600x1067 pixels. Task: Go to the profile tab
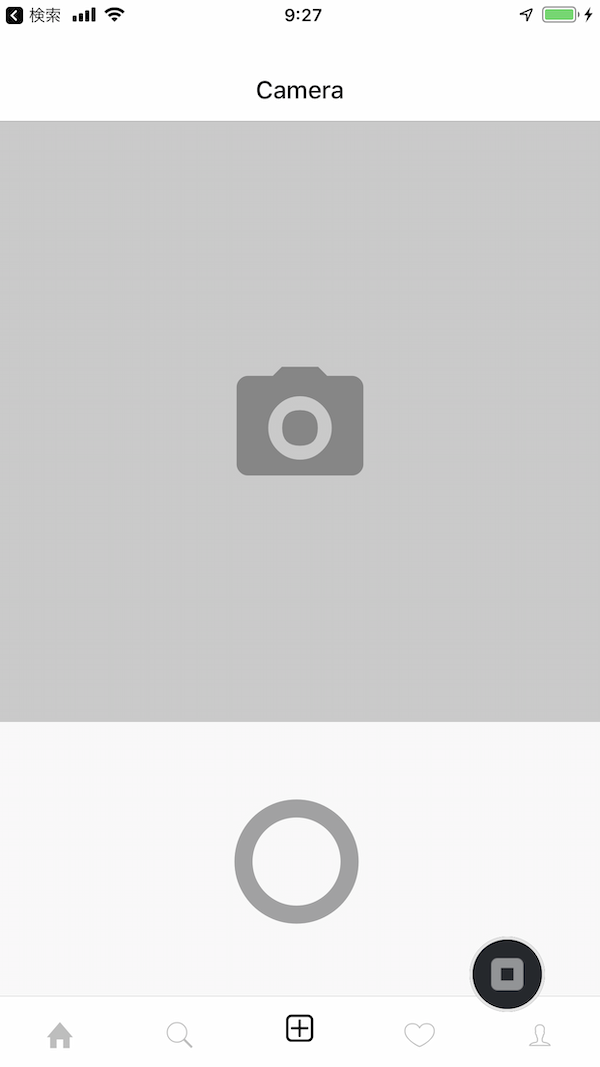(x=539, y=1035)
